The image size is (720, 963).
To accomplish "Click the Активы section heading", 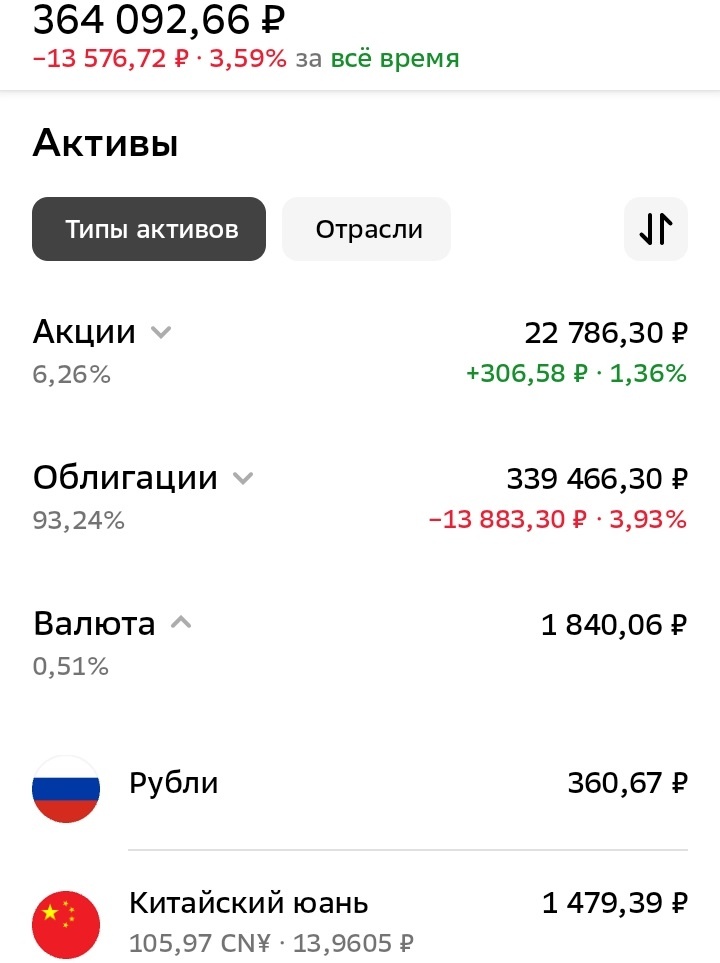I will click(x=105, y=143).
